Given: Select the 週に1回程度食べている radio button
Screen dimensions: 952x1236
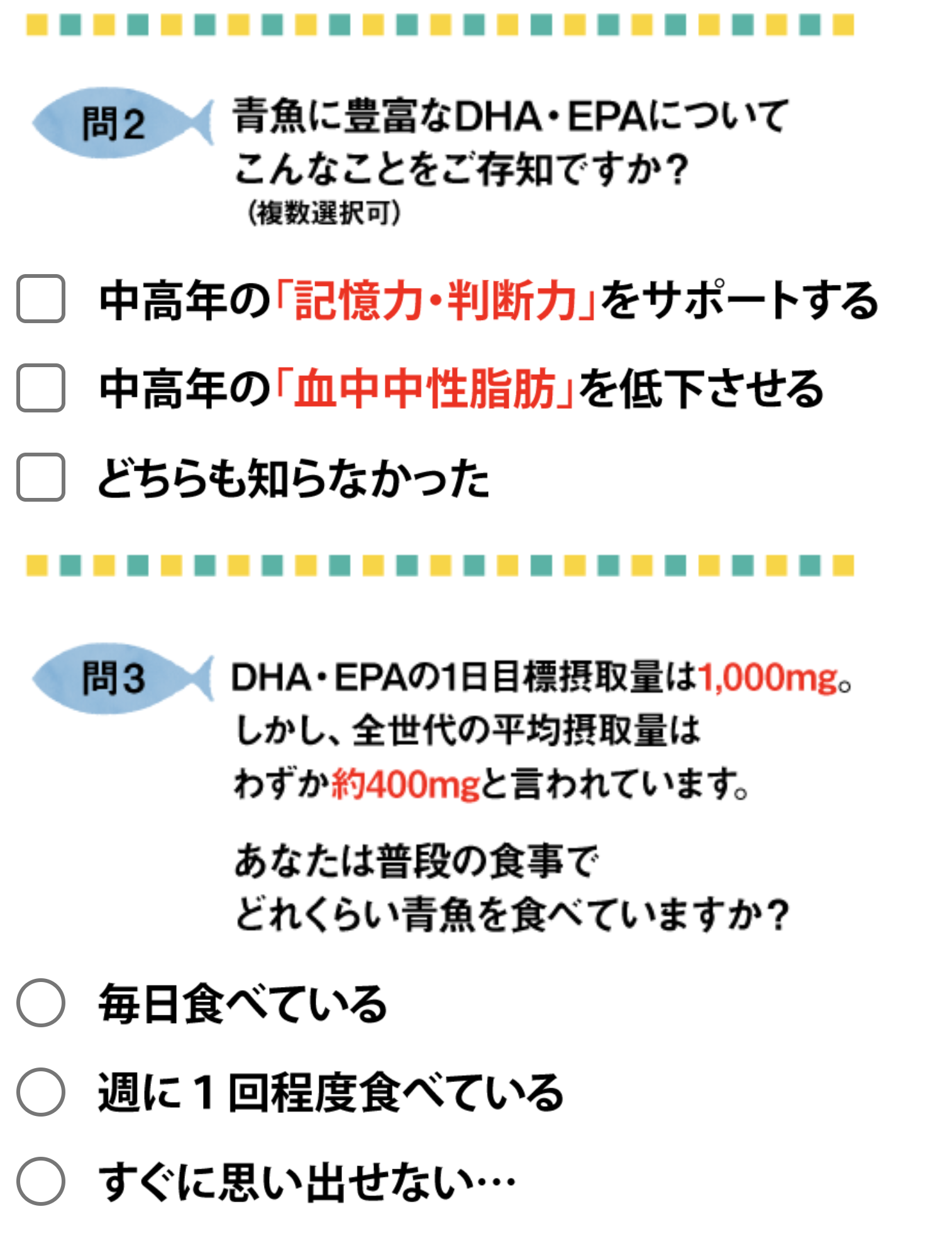Looking at the screenshot, I should coord(41,1092).
